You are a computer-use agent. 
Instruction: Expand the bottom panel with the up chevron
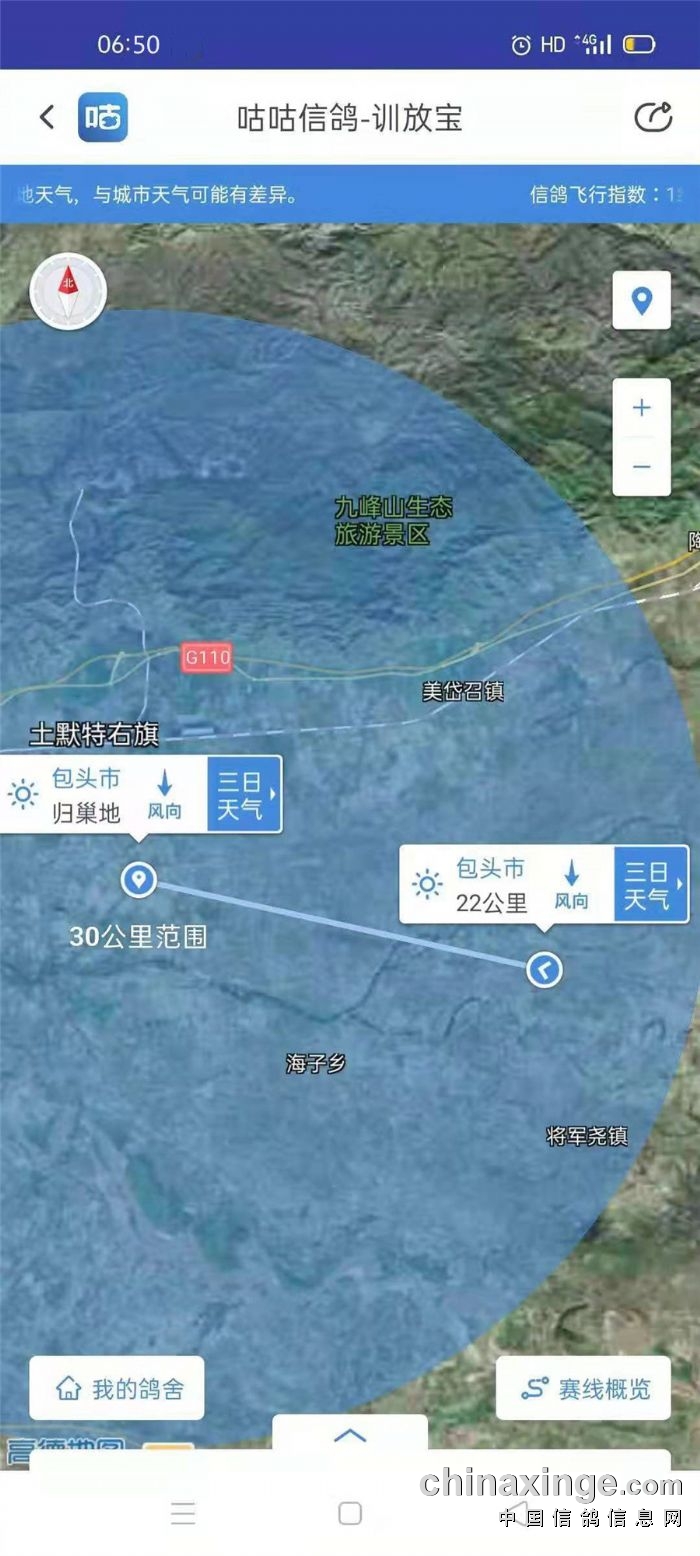pyautogui.click(x=350, y=1436)
